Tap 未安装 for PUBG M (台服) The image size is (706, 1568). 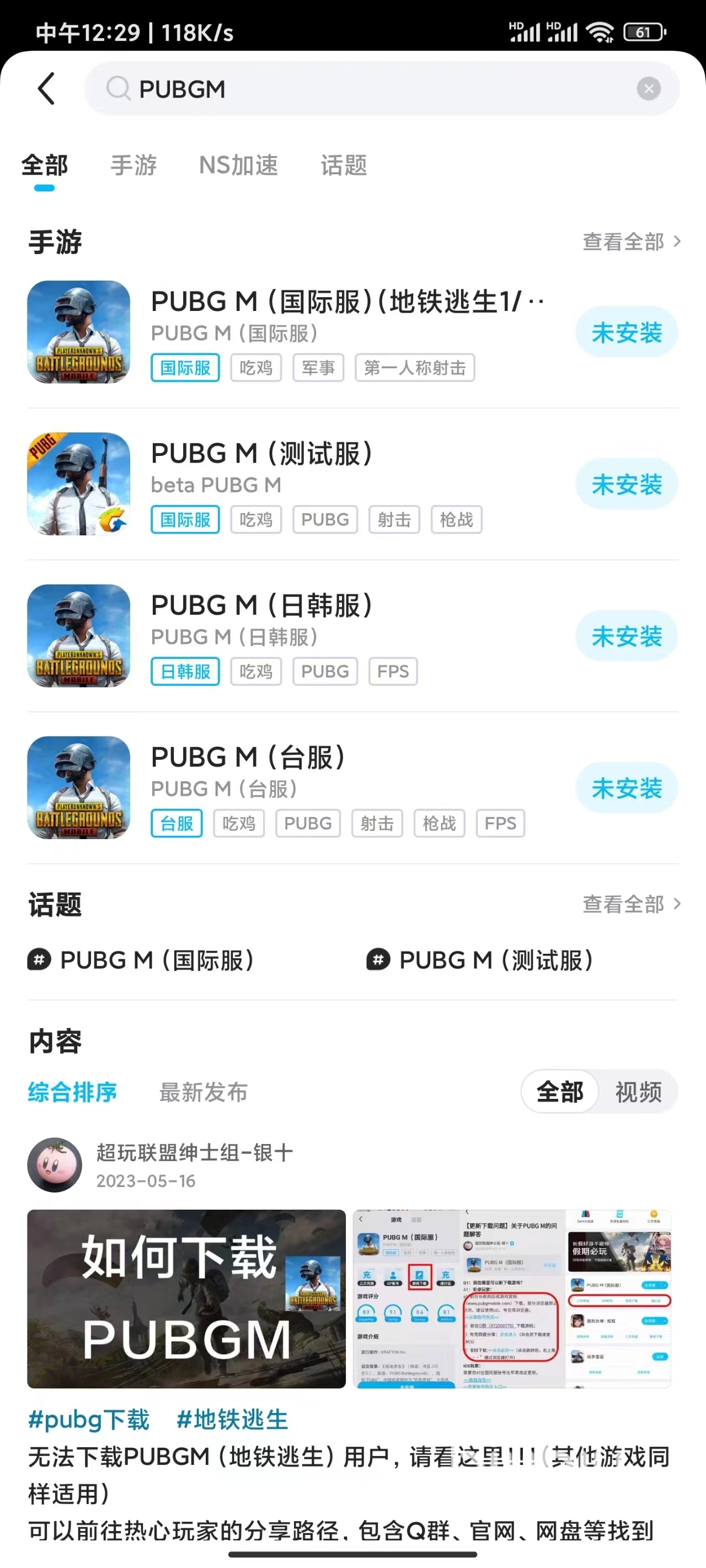pyautogui.click(x=626, y=788)
